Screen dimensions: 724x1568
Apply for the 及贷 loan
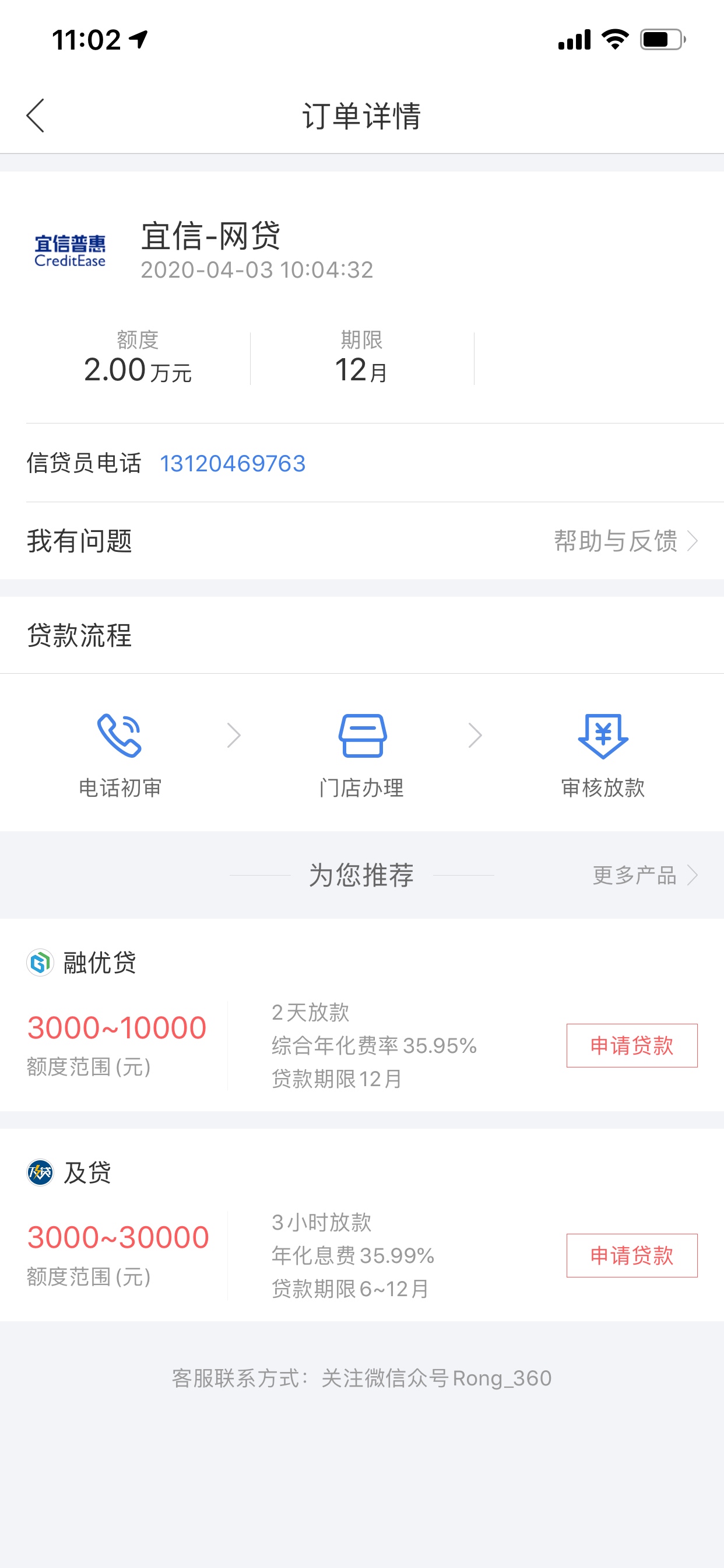click(631, 1256)
